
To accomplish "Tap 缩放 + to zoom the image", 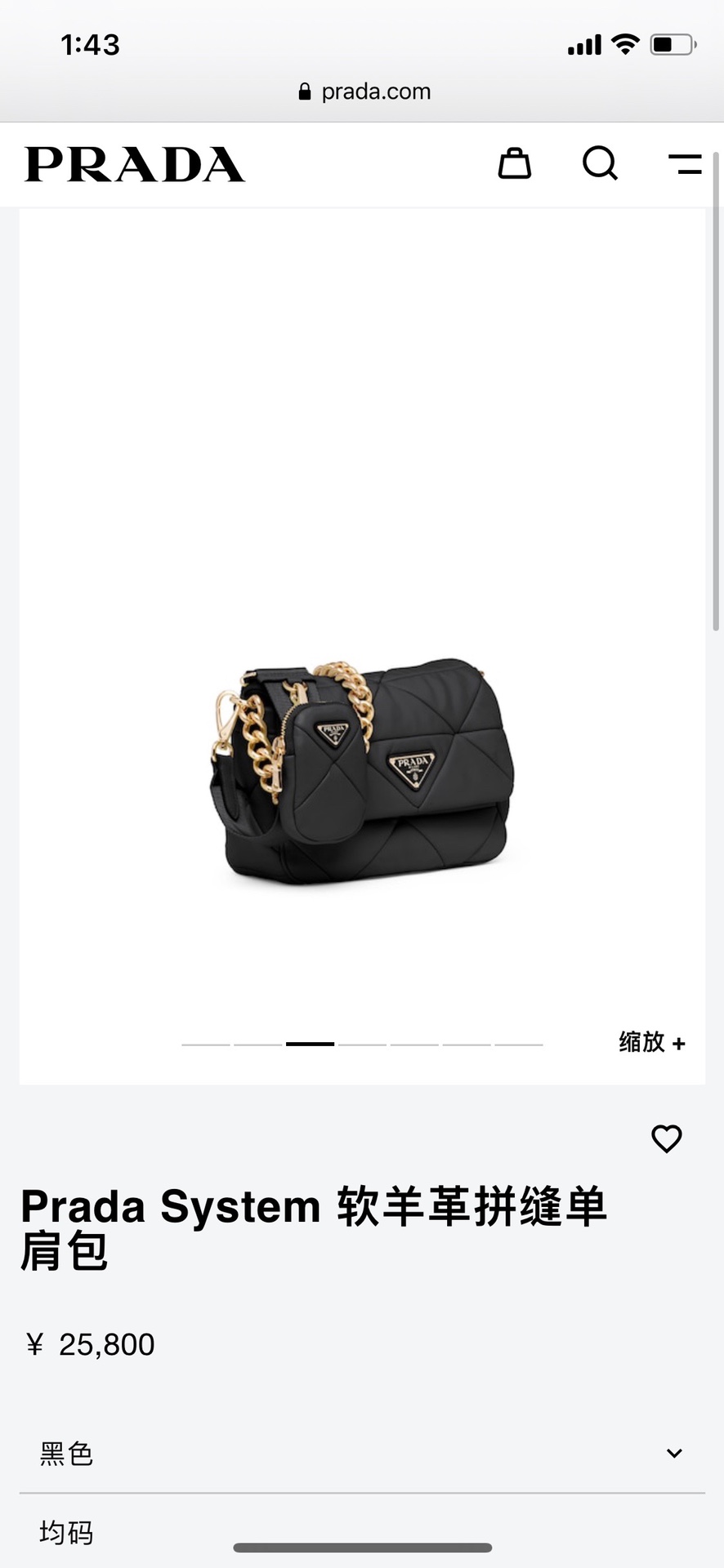I will pos(651,1042).
